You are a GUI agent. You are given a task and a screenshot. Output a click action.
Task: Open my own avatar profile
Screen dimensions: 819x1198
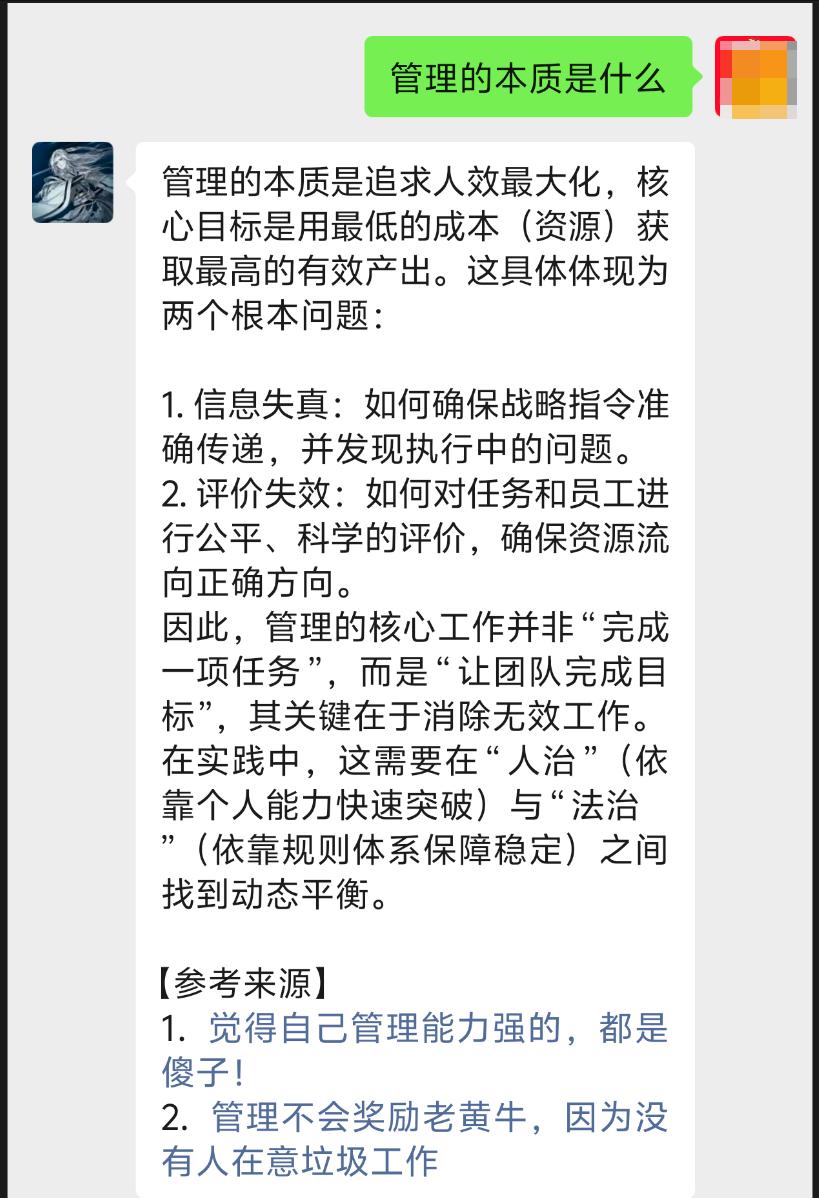(756, 77)
